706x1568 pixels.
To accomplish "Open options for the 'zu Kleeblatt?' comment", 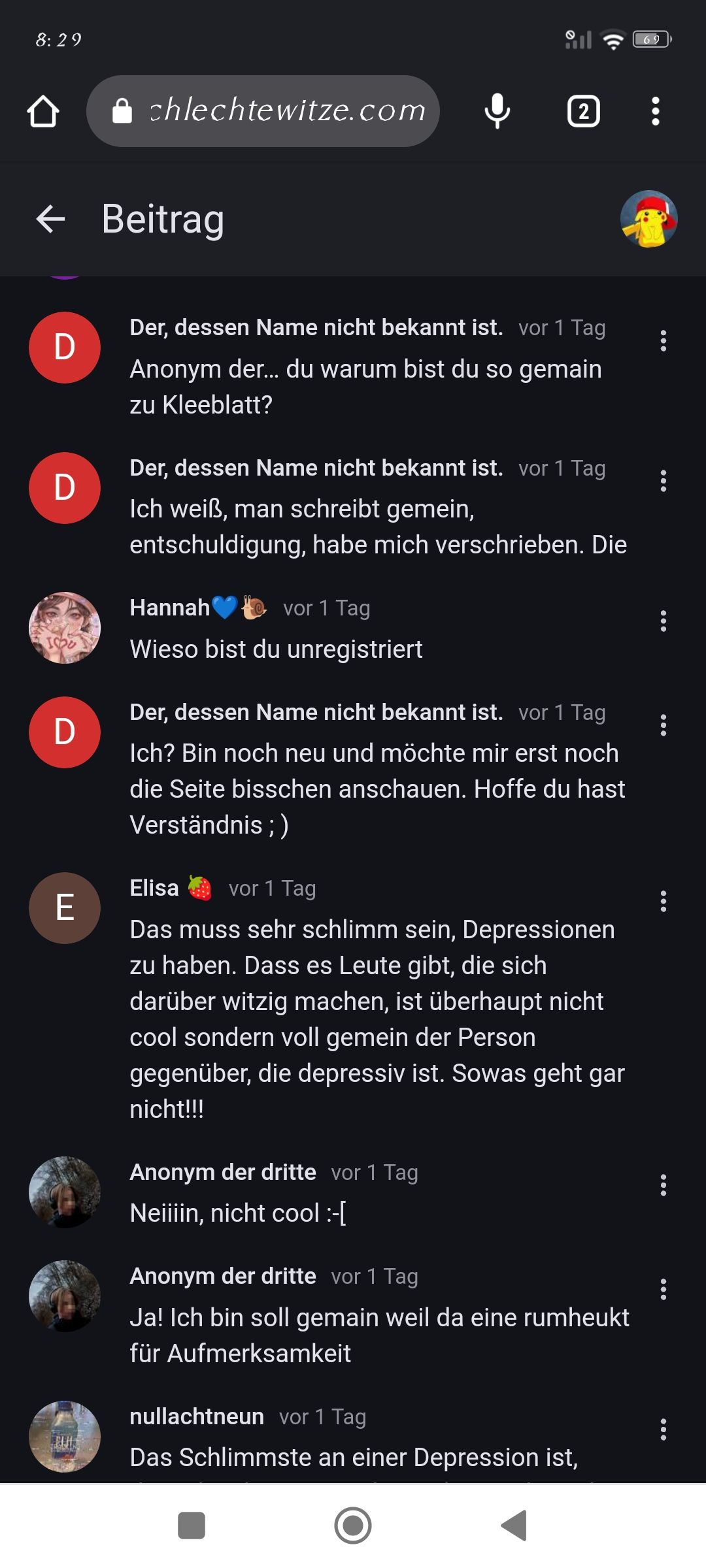I will click(664, 341).
